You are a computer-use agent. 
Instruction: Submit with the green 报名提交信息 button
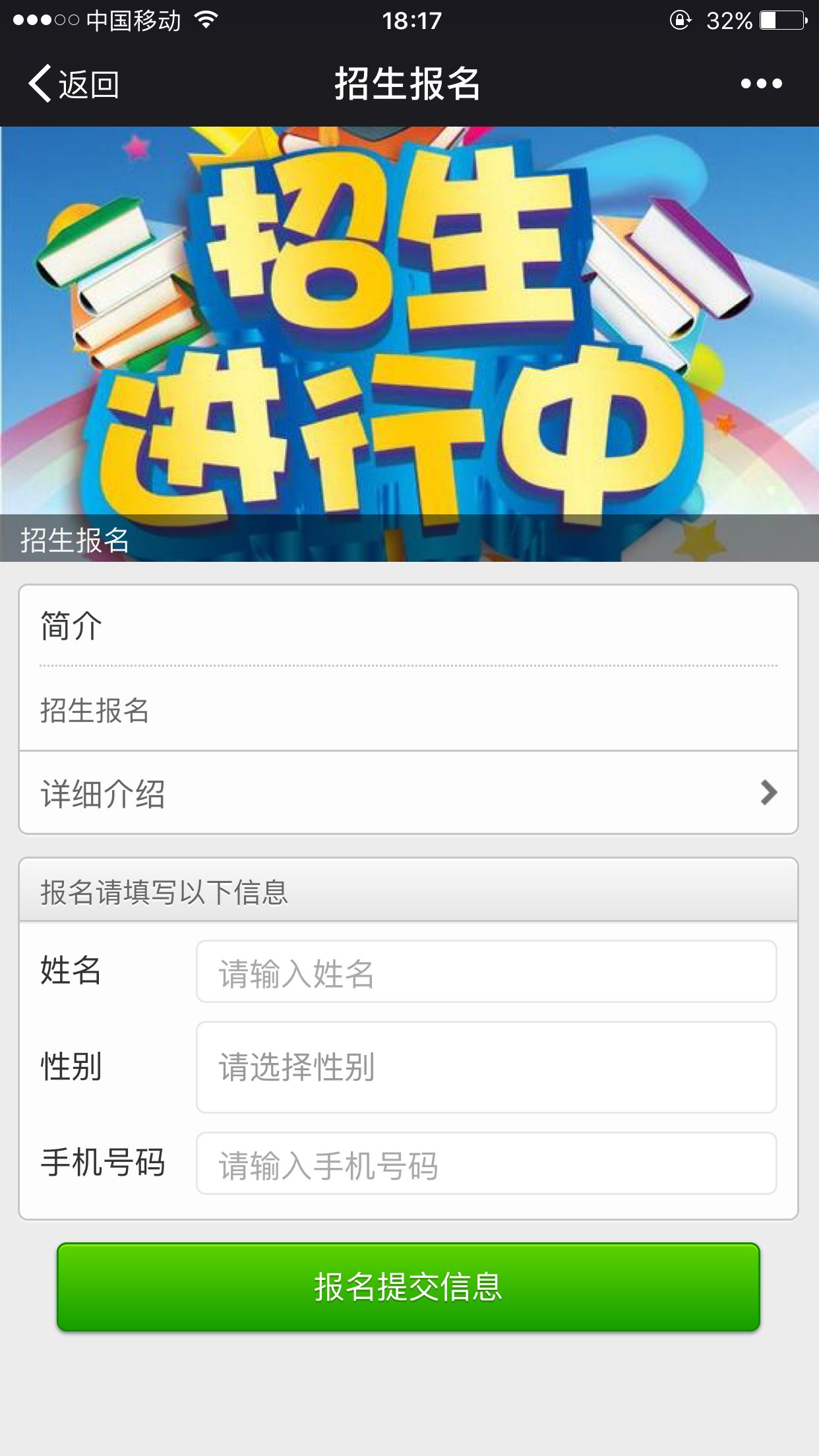click(x=408, y=1287)
